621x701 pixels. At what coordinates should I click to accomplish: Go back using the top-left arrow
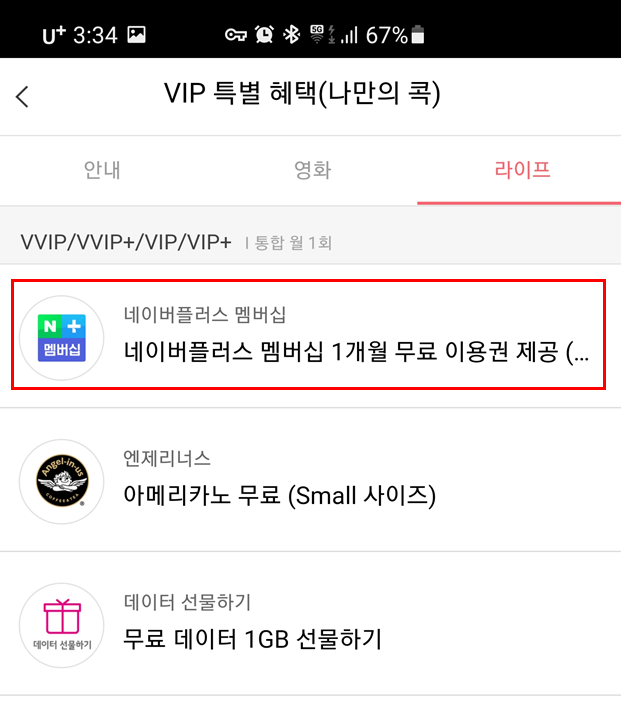23,96
